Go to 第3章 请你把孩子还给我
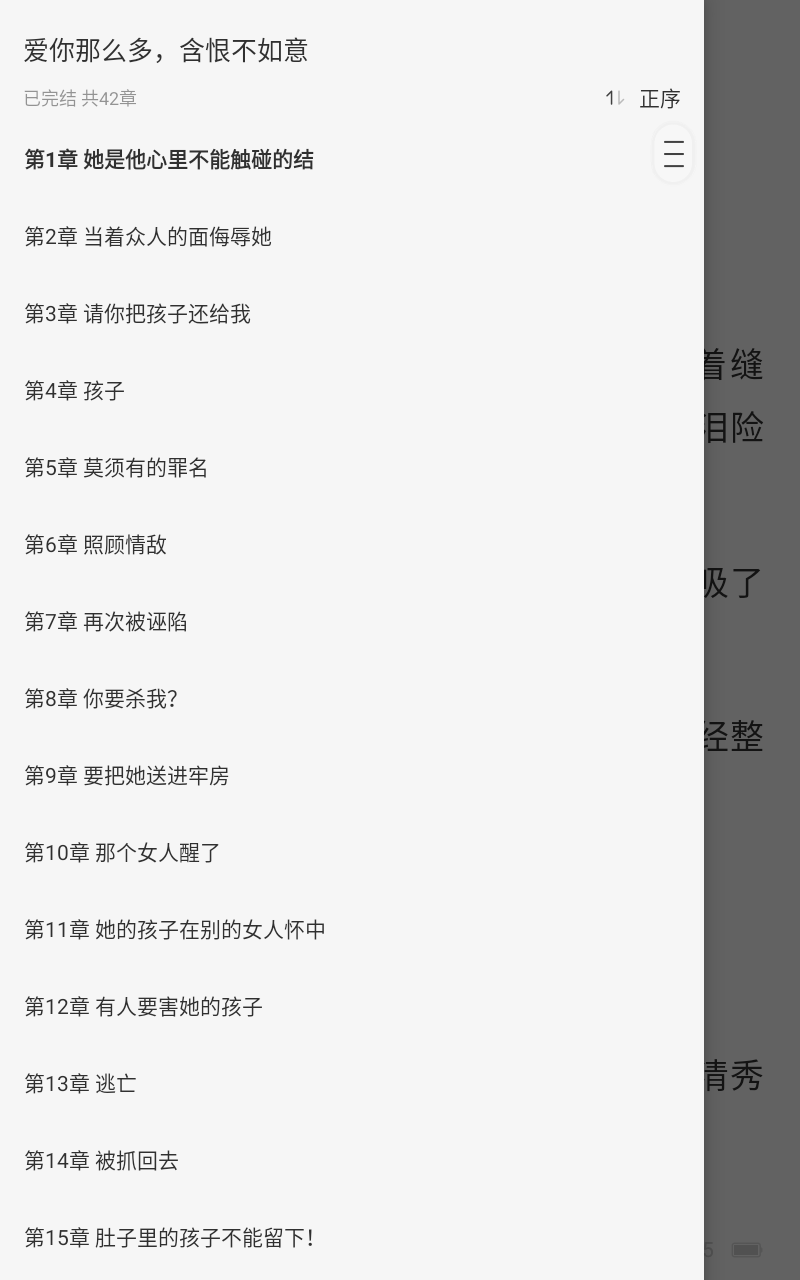 [x=138, y=314]
